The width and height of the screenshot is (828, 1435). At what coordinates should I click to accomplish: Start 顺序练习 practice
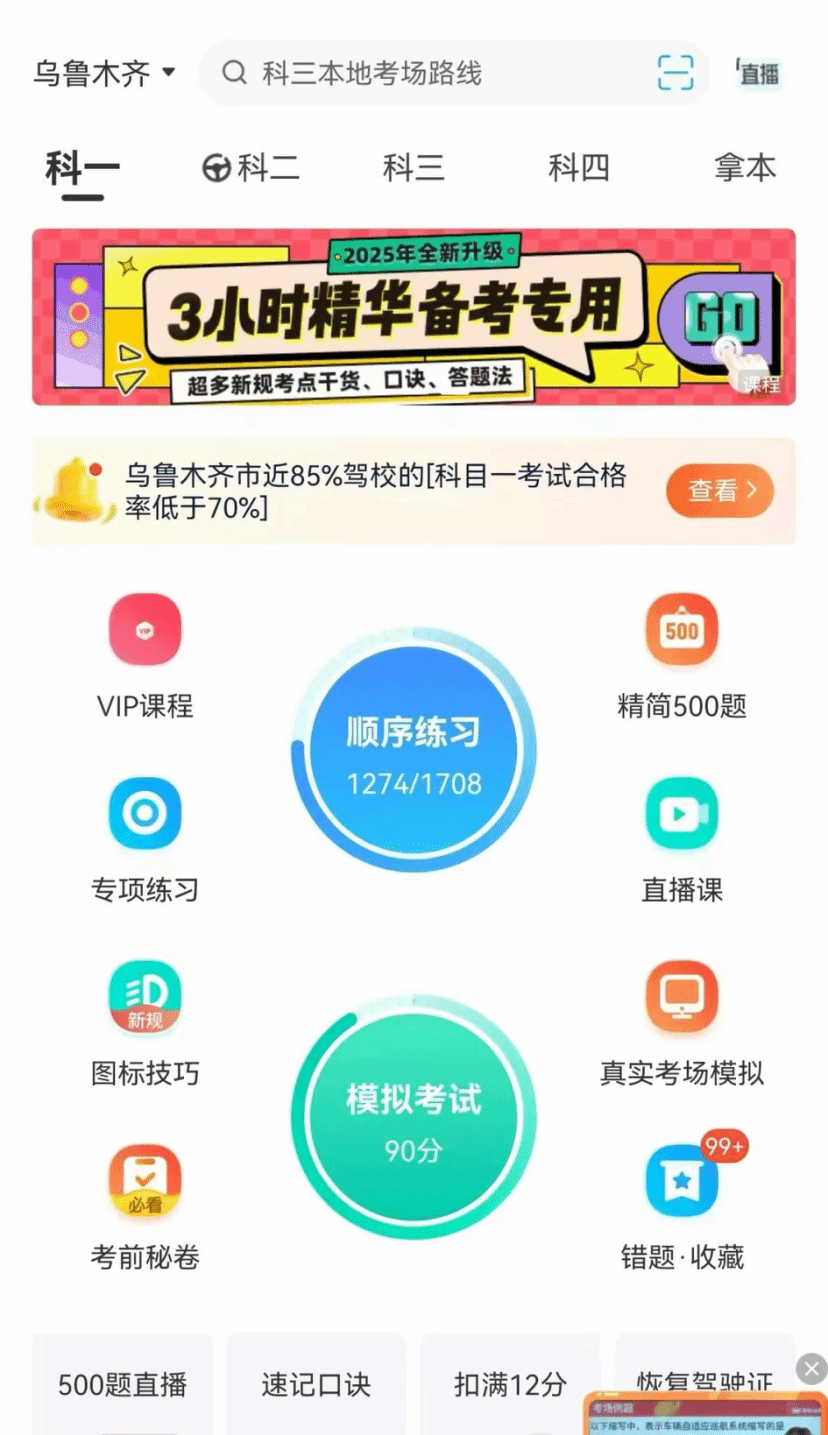[x=413, y=750]
